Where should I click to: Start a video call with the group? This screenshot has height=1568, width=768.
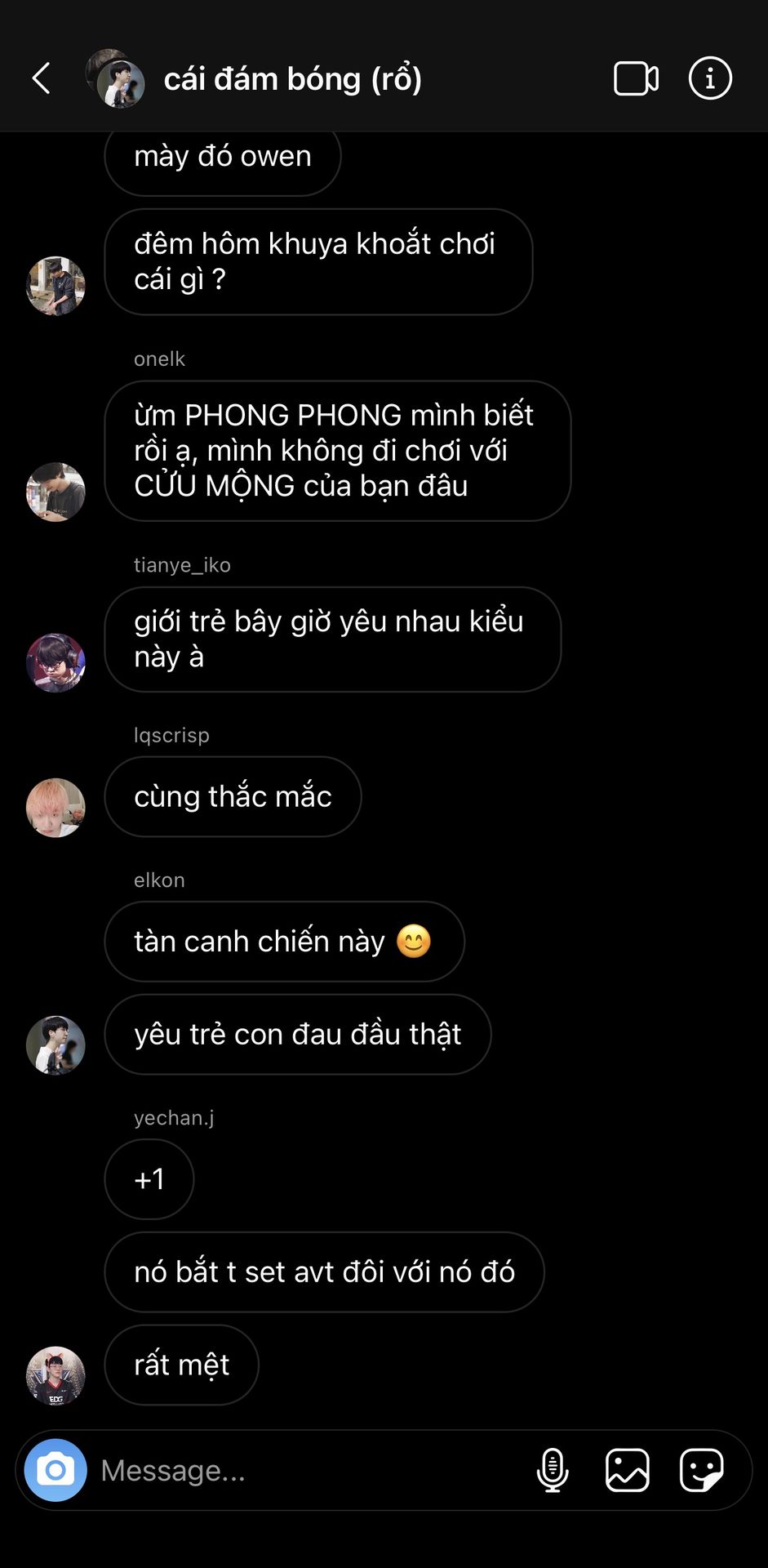point(636,79)
